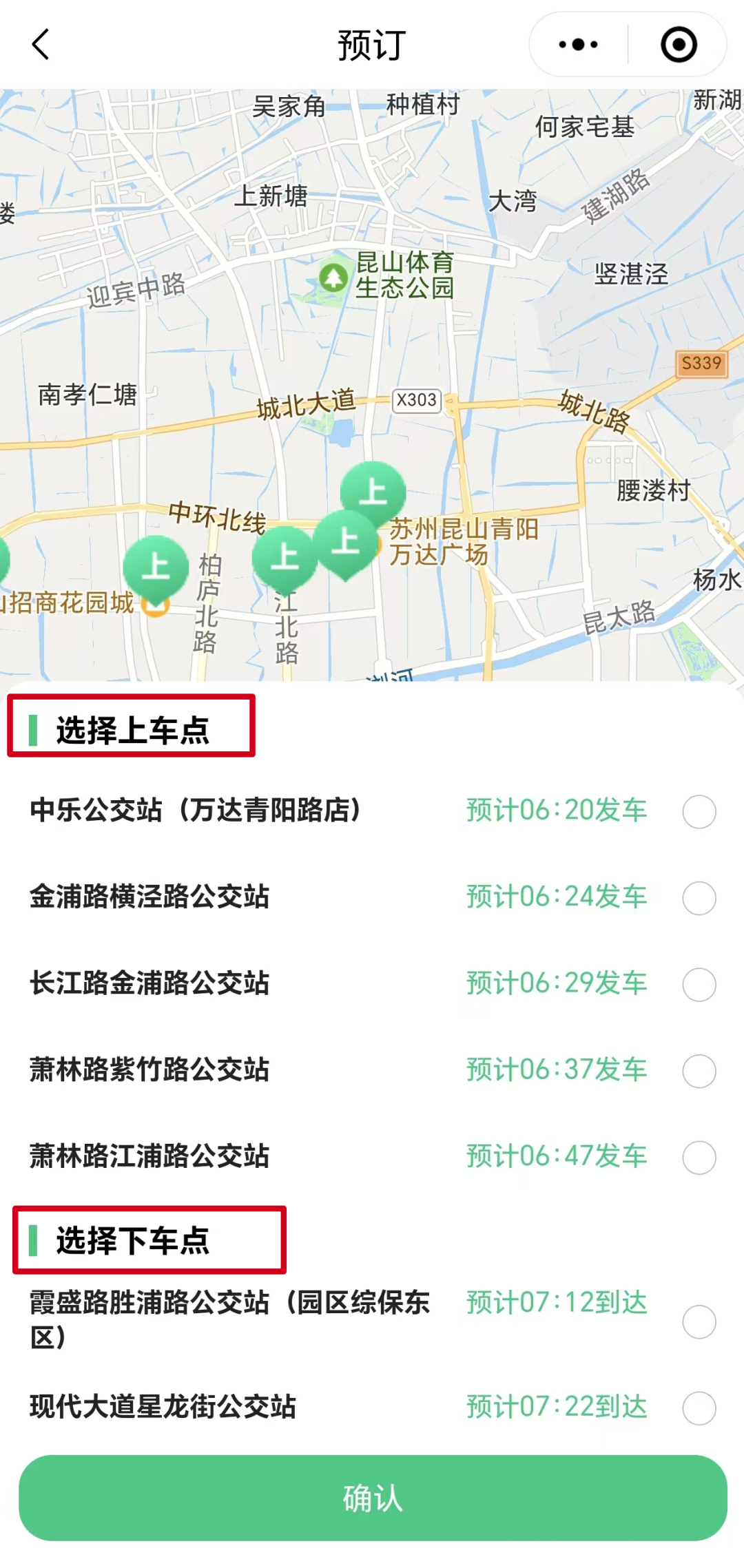Confirm the booking with 确认 button

coord(372,1498)
